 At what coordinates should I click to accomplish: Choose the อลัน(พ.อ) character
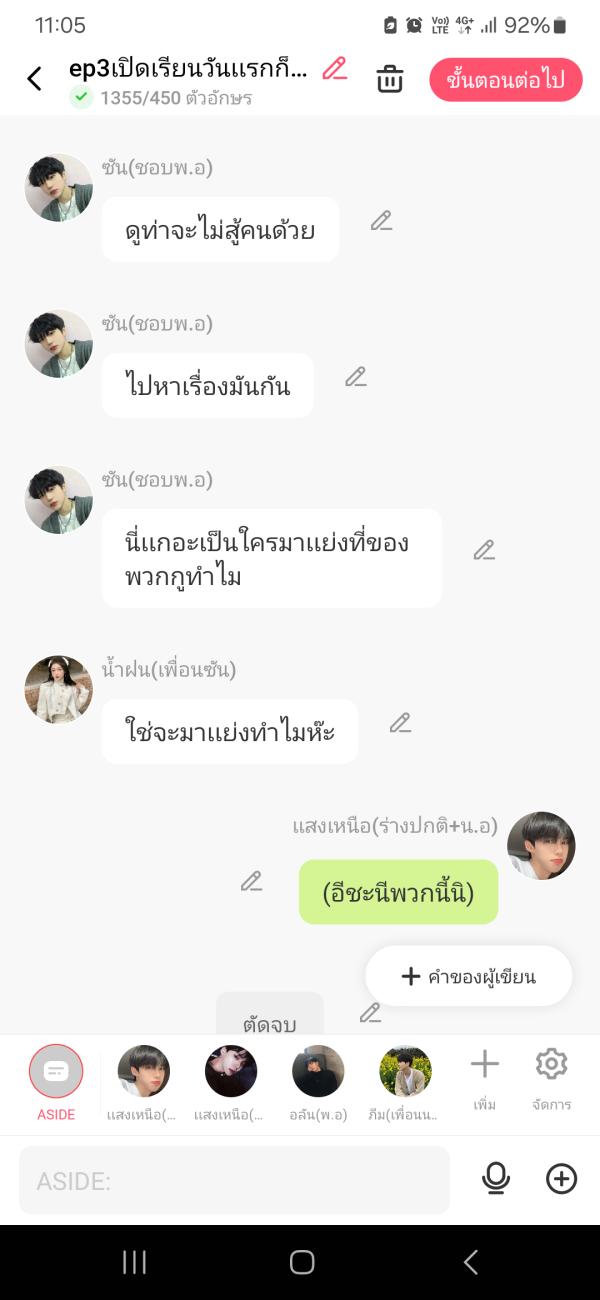coord(318,1073)
